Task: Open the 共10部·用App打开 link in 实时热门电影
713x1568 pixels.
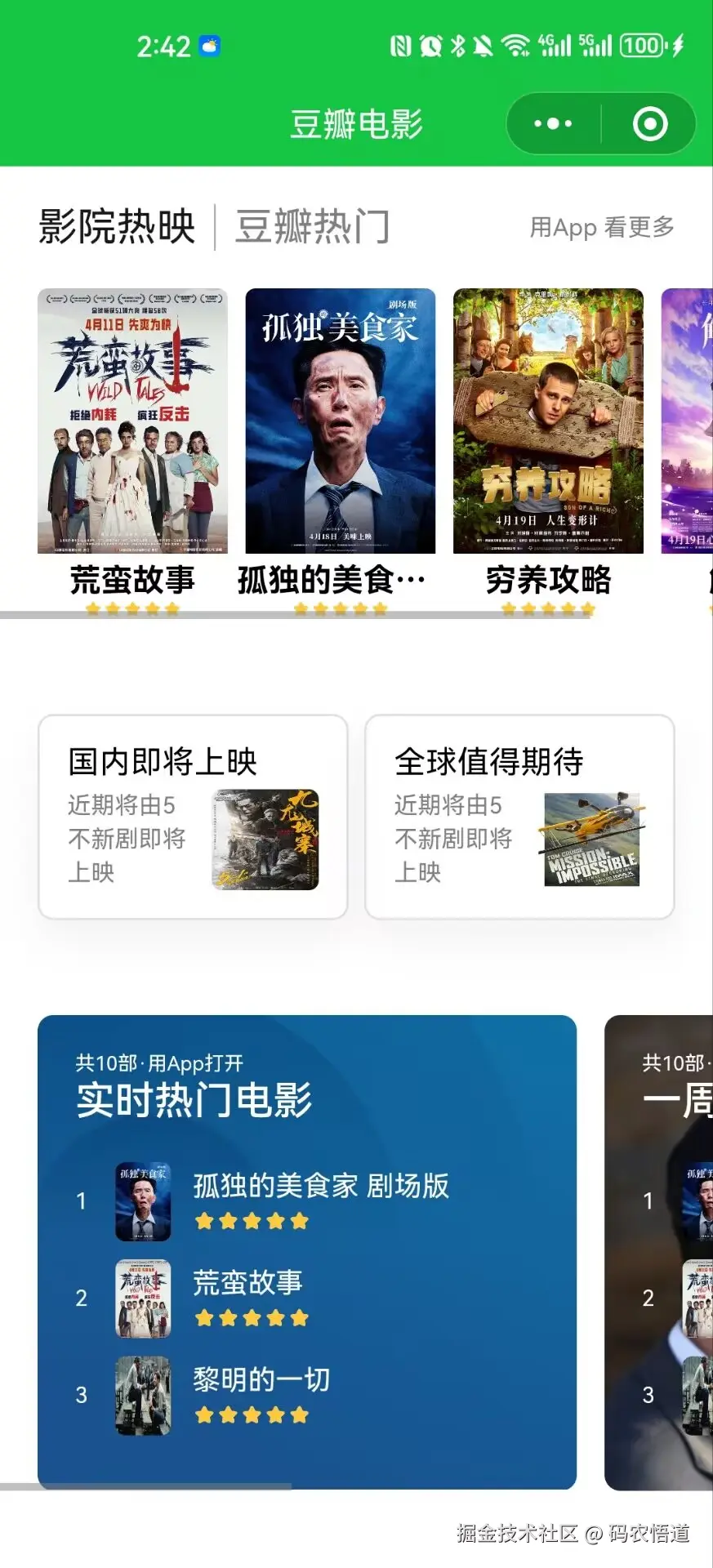Action: point(159,1062)
